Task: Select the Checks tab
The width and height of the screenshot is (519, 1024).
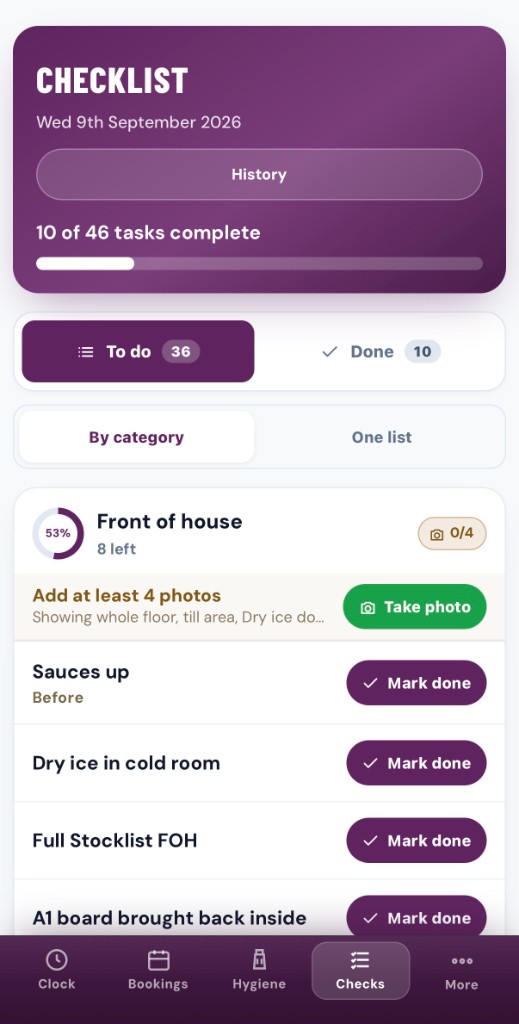Action: tap(360, 970)
